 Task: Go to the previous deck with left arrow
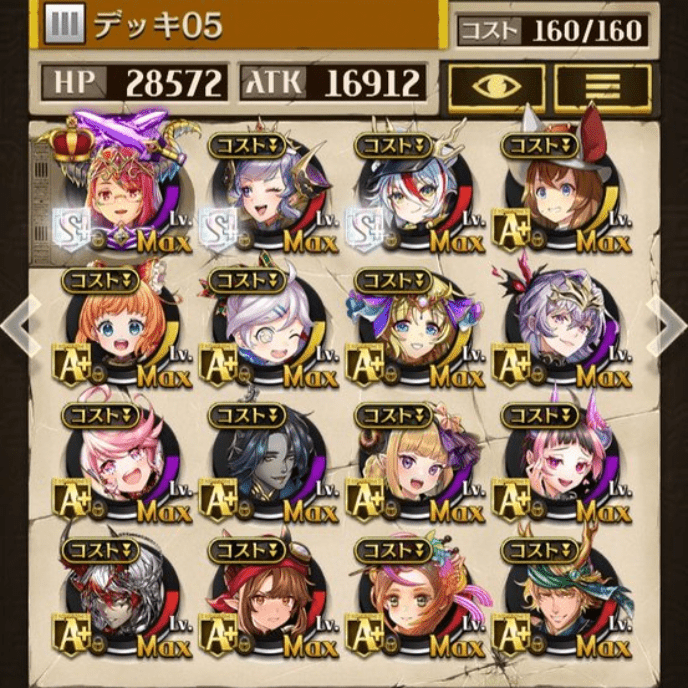pos(15,325)
